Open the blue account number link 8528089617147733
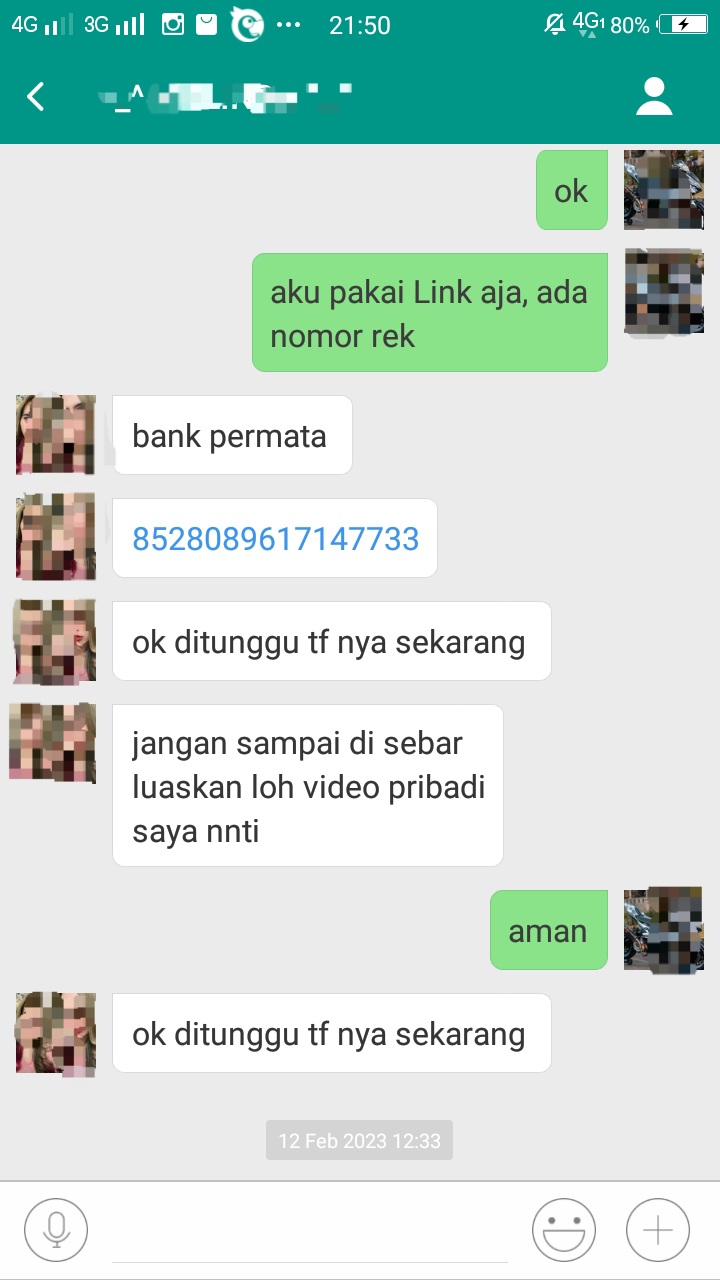The width and height of the screenshot is (720, 1280). [275, 538]
